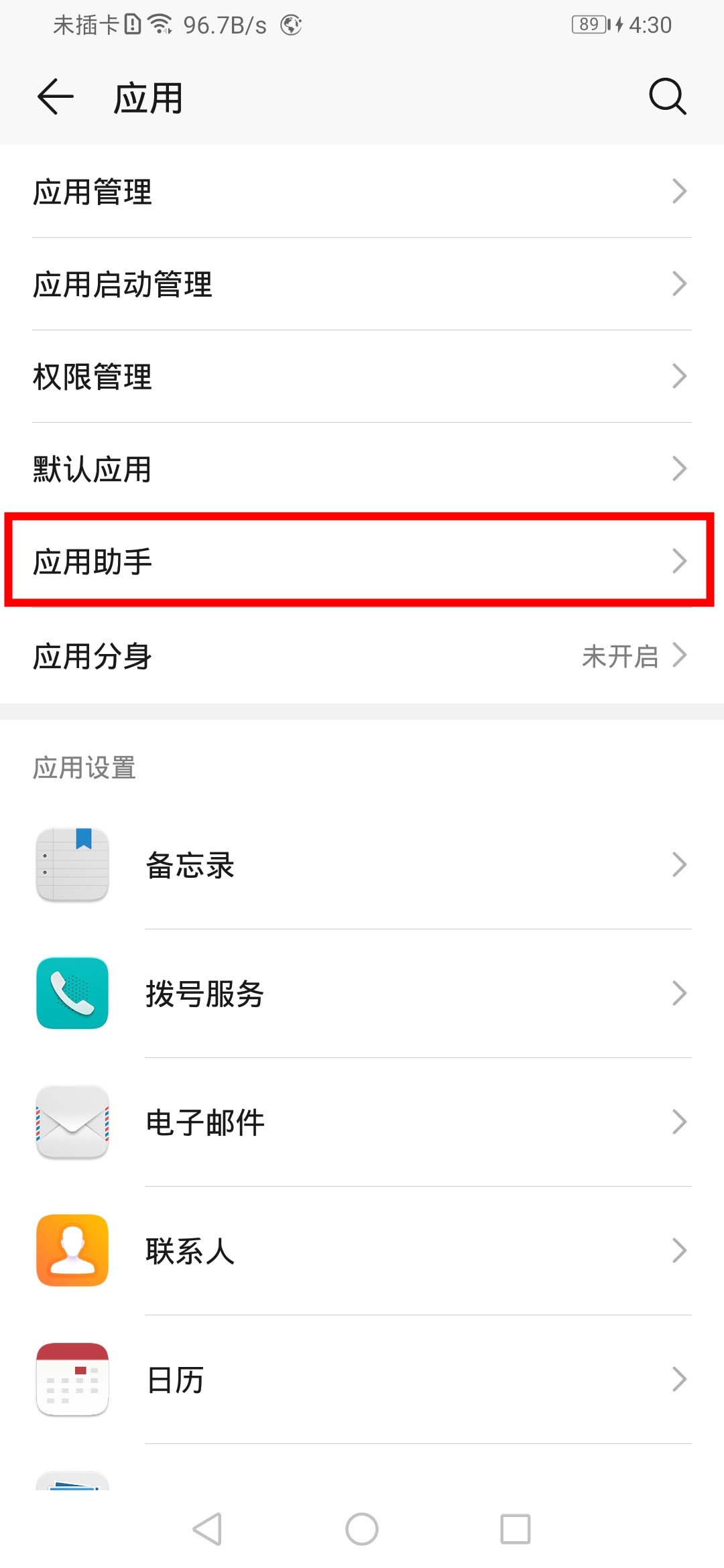The height and width of the screenshot is (1568, 724).
Task: Open 拨号服务 app settings
Action: click(362, 994)
